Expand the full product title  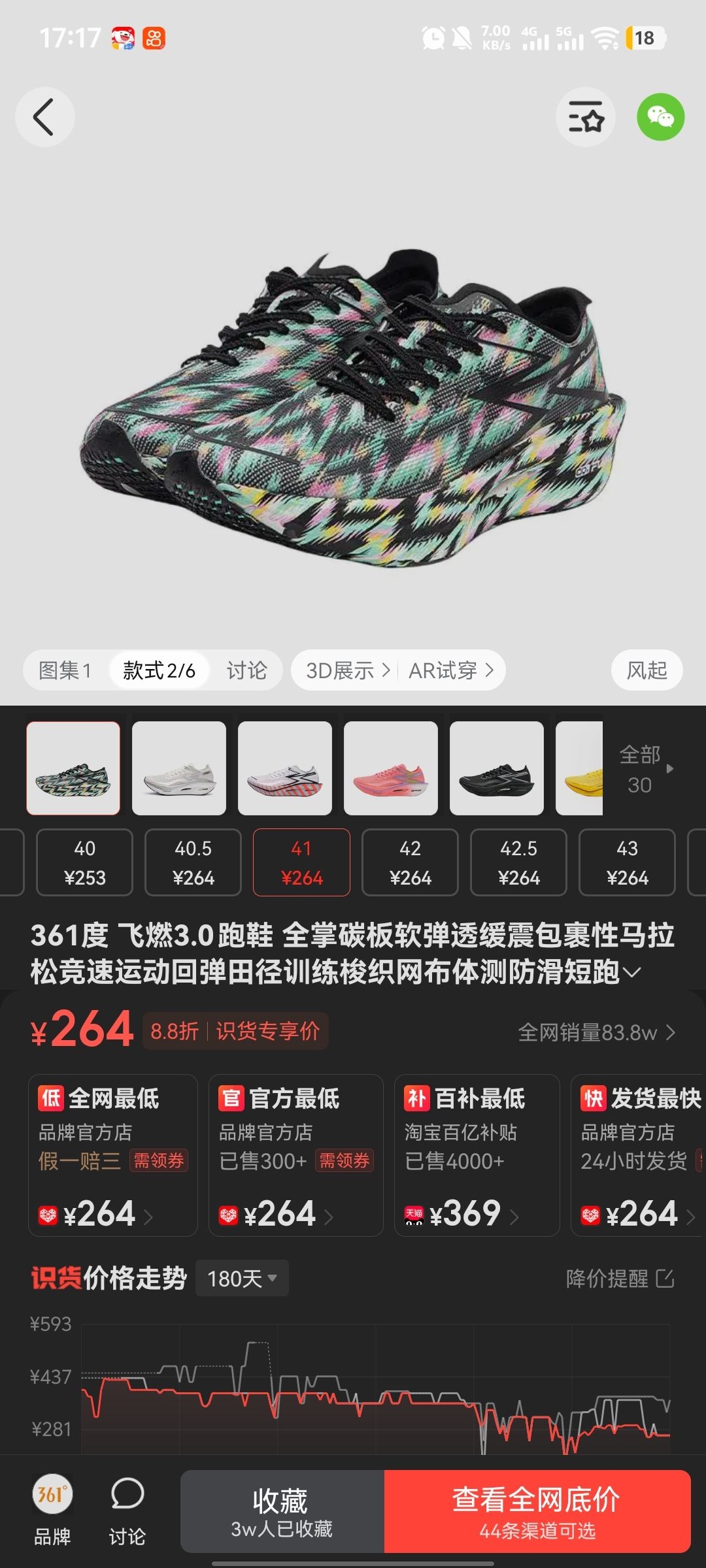(631, 972)
